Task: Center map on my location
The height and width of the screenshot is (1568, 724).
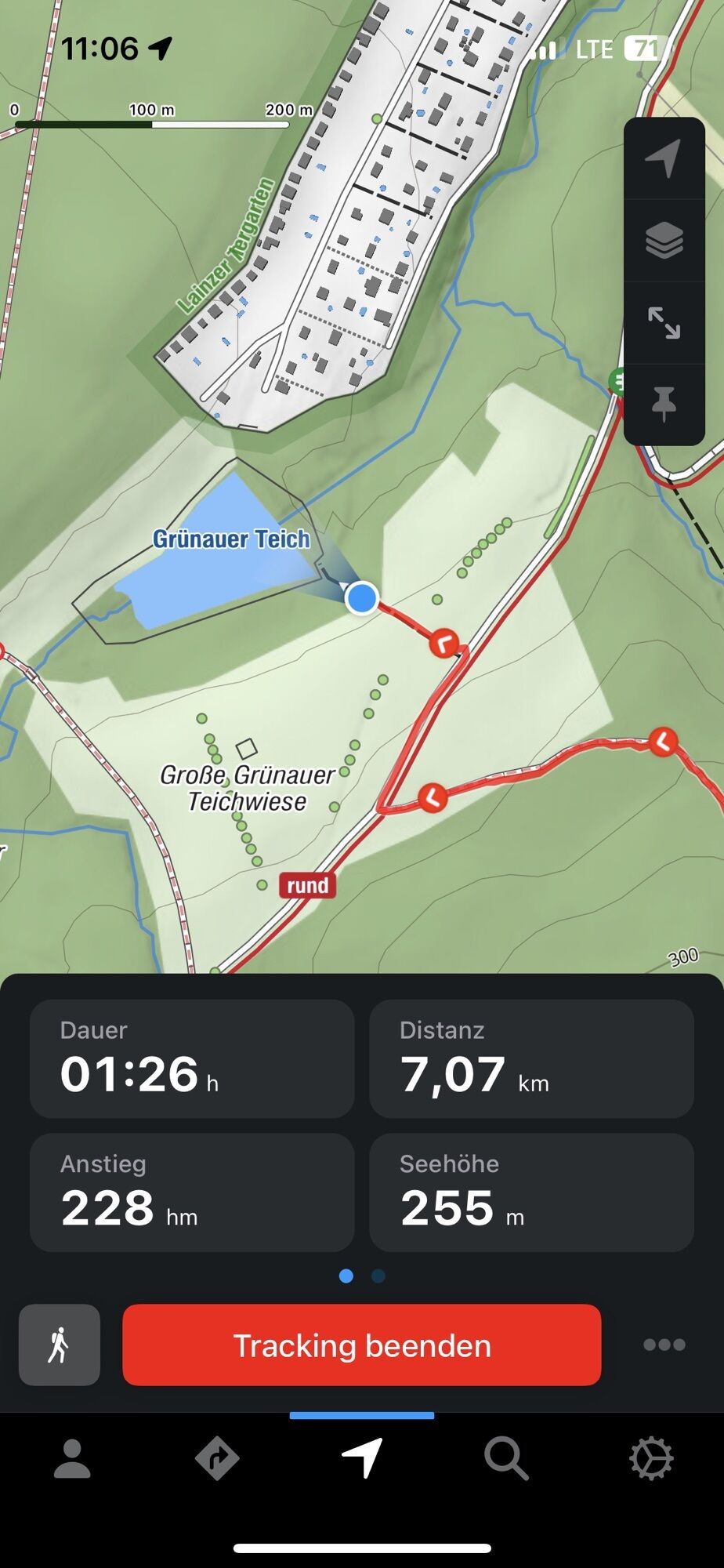Action: 664,159
